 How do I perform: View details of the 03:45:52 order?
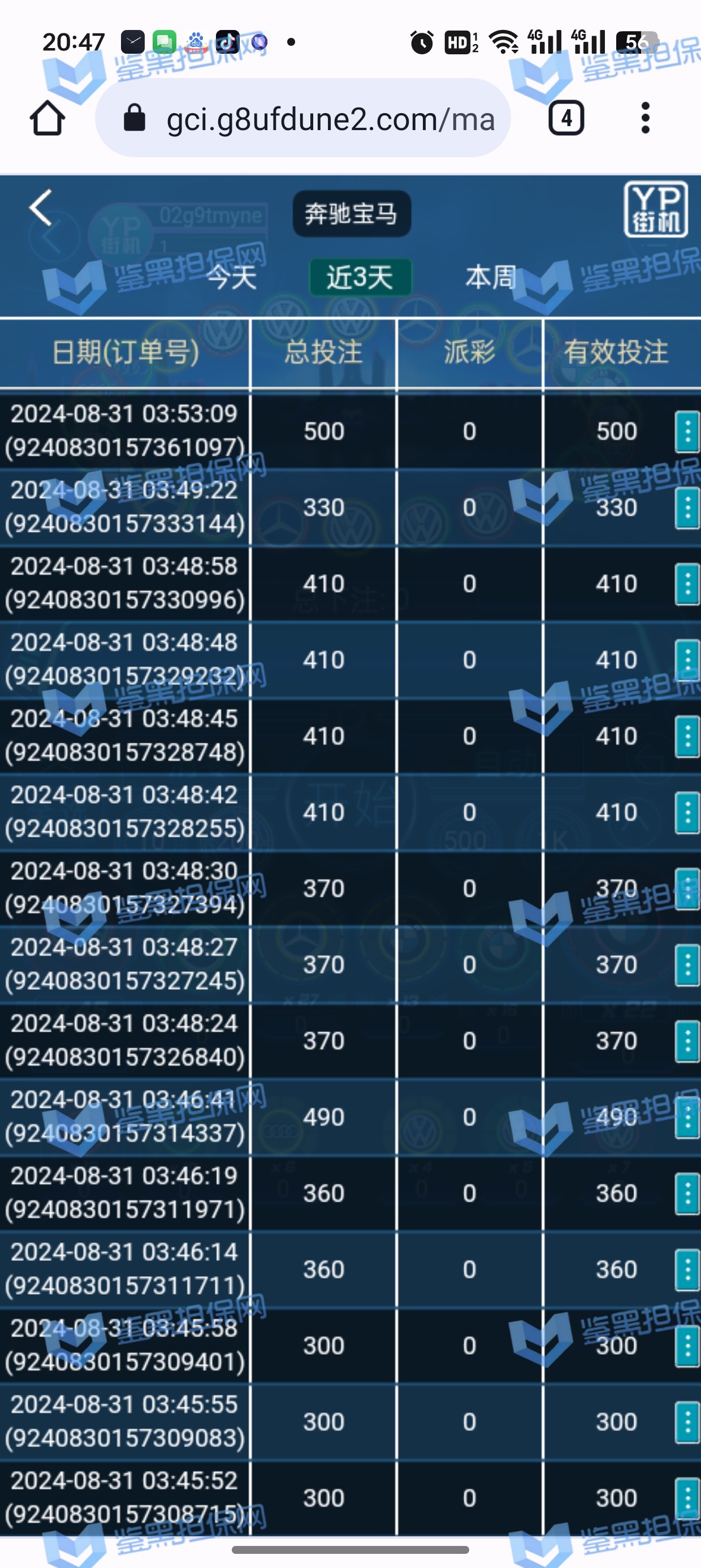[x=687, y=1498]
